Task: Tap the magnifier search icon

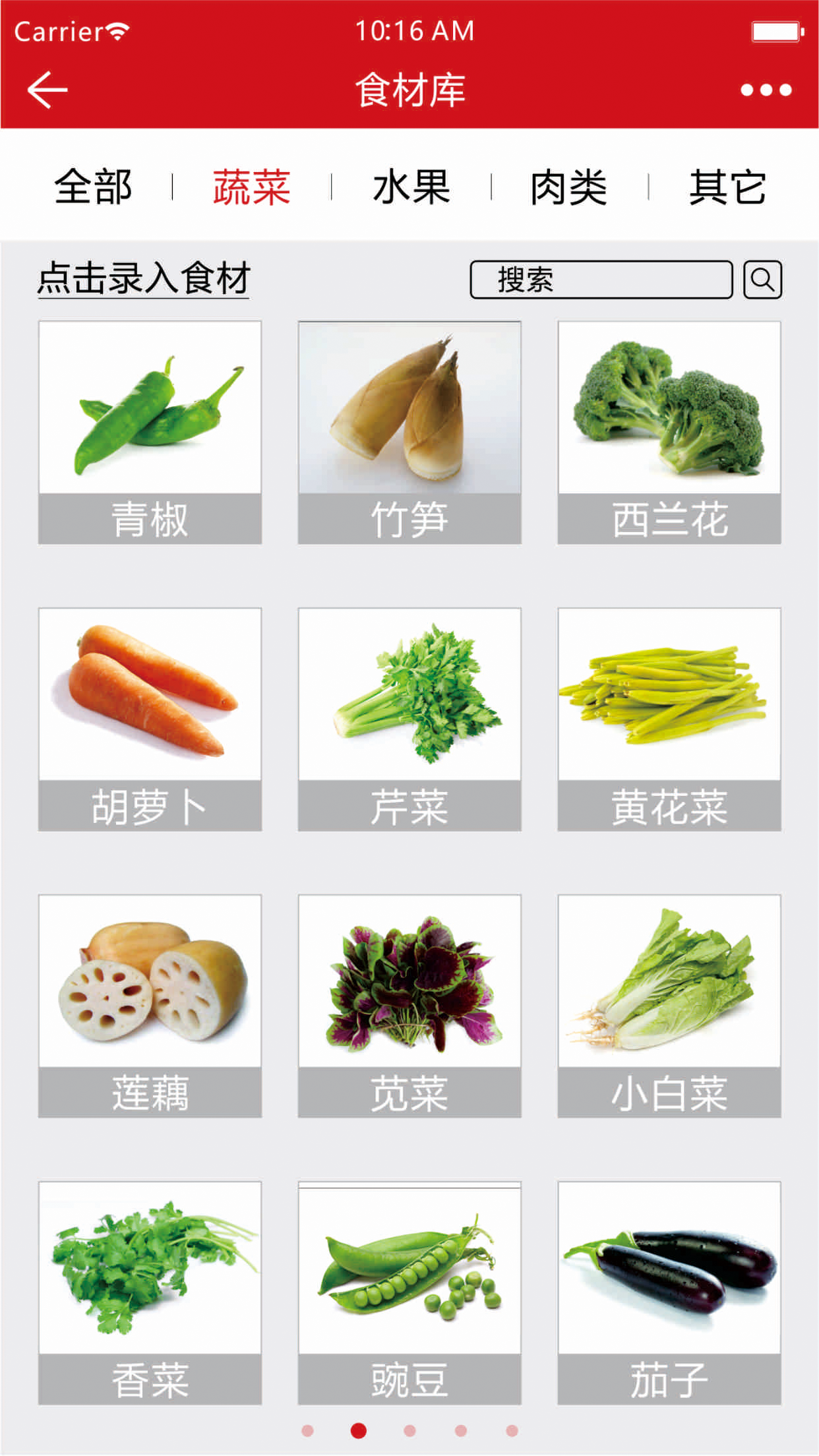Action: tap(762, 280)
